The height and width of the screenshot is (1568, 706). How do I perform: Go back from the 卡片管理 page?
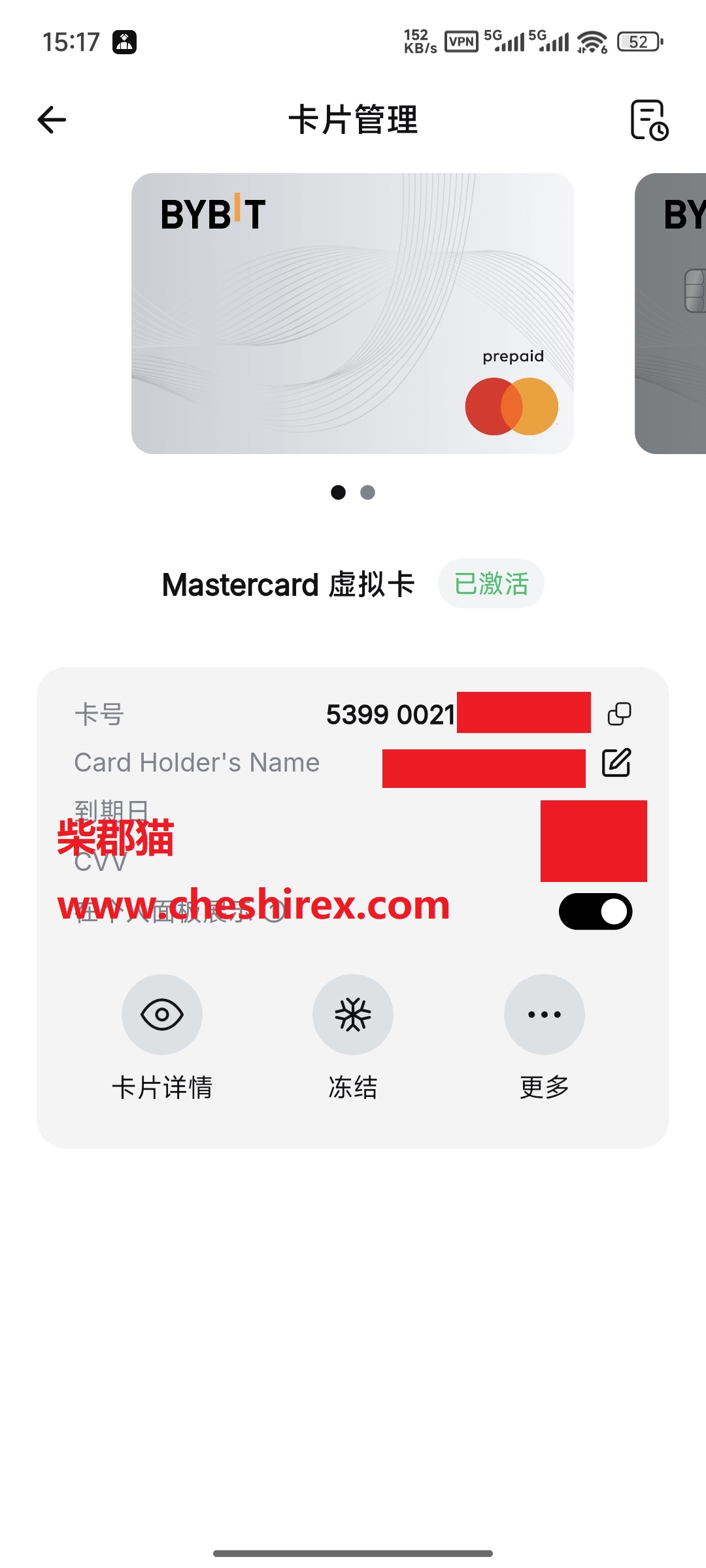click(x=52, y=120)
